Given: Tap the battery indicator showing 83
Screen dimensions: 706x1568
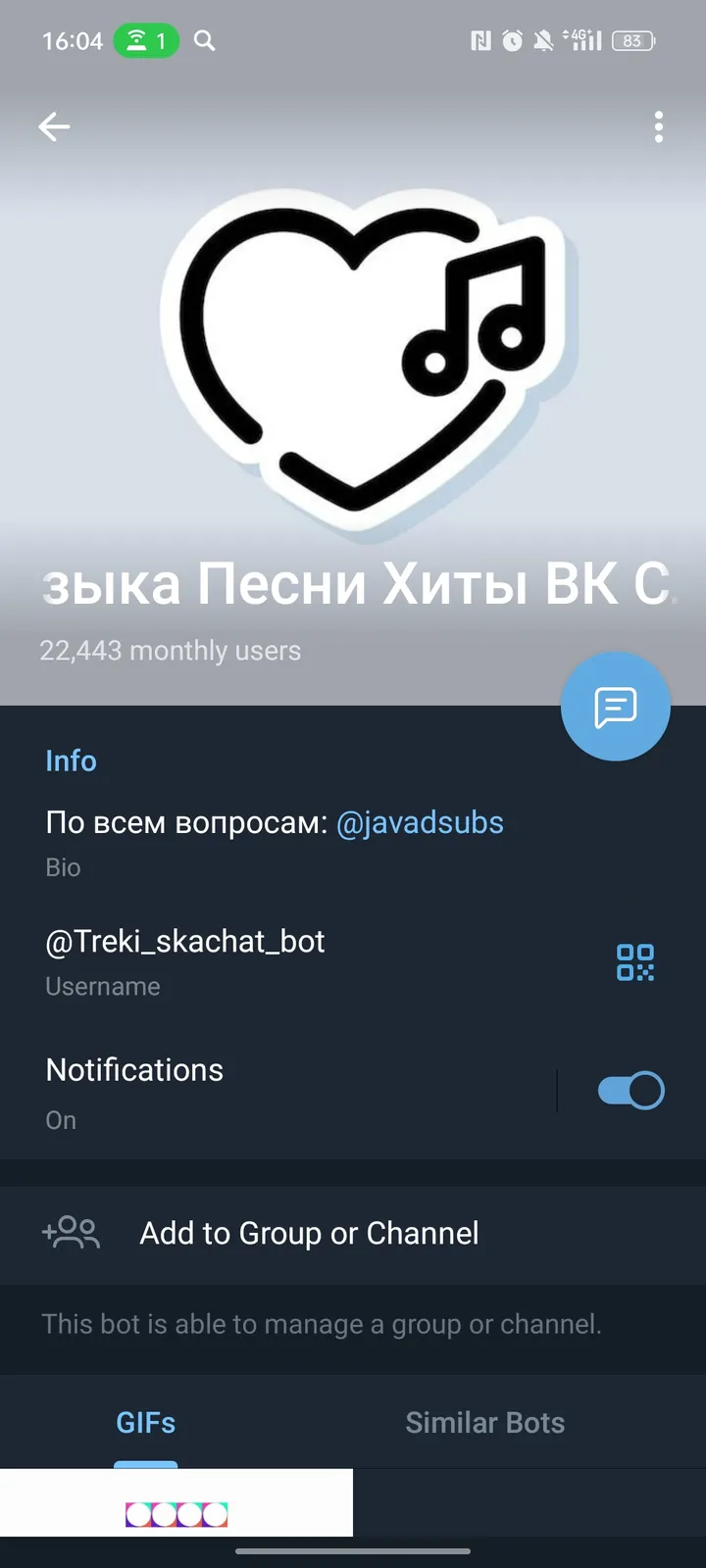Looking at the screenshot, I should point(632,40).
